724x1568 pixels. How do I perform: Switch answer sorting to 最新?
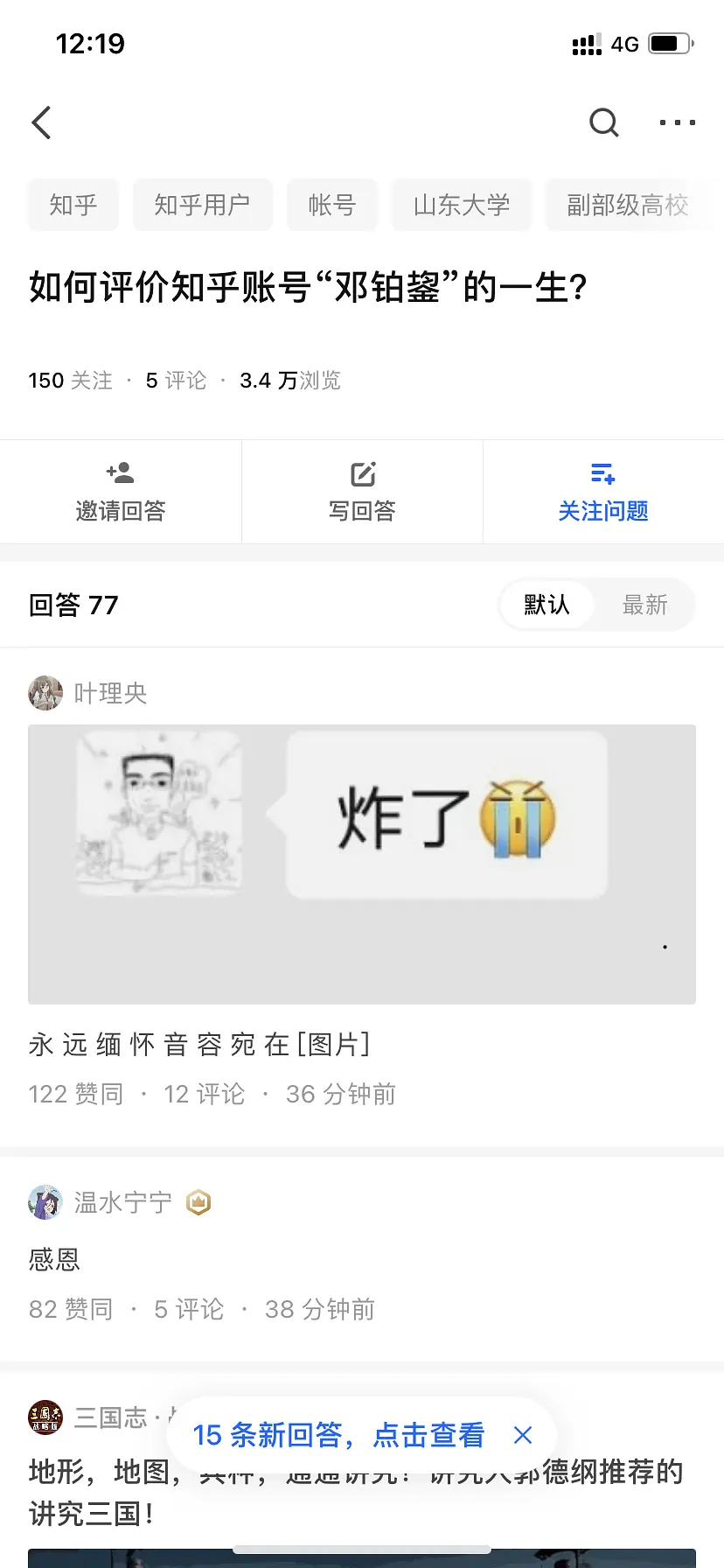click(644, 605)
